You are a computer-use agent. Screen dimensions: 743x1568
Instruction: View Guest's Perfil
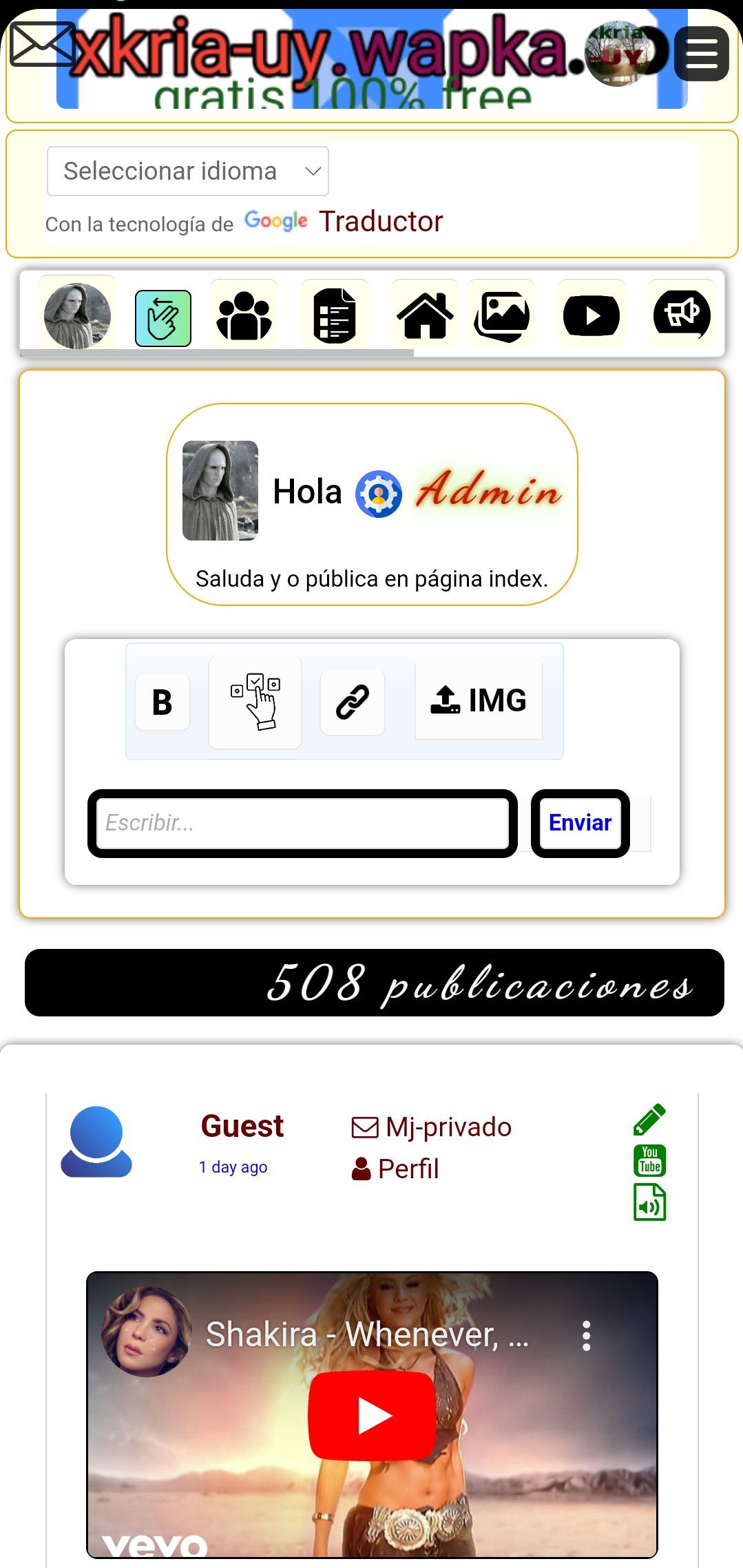395,1169
